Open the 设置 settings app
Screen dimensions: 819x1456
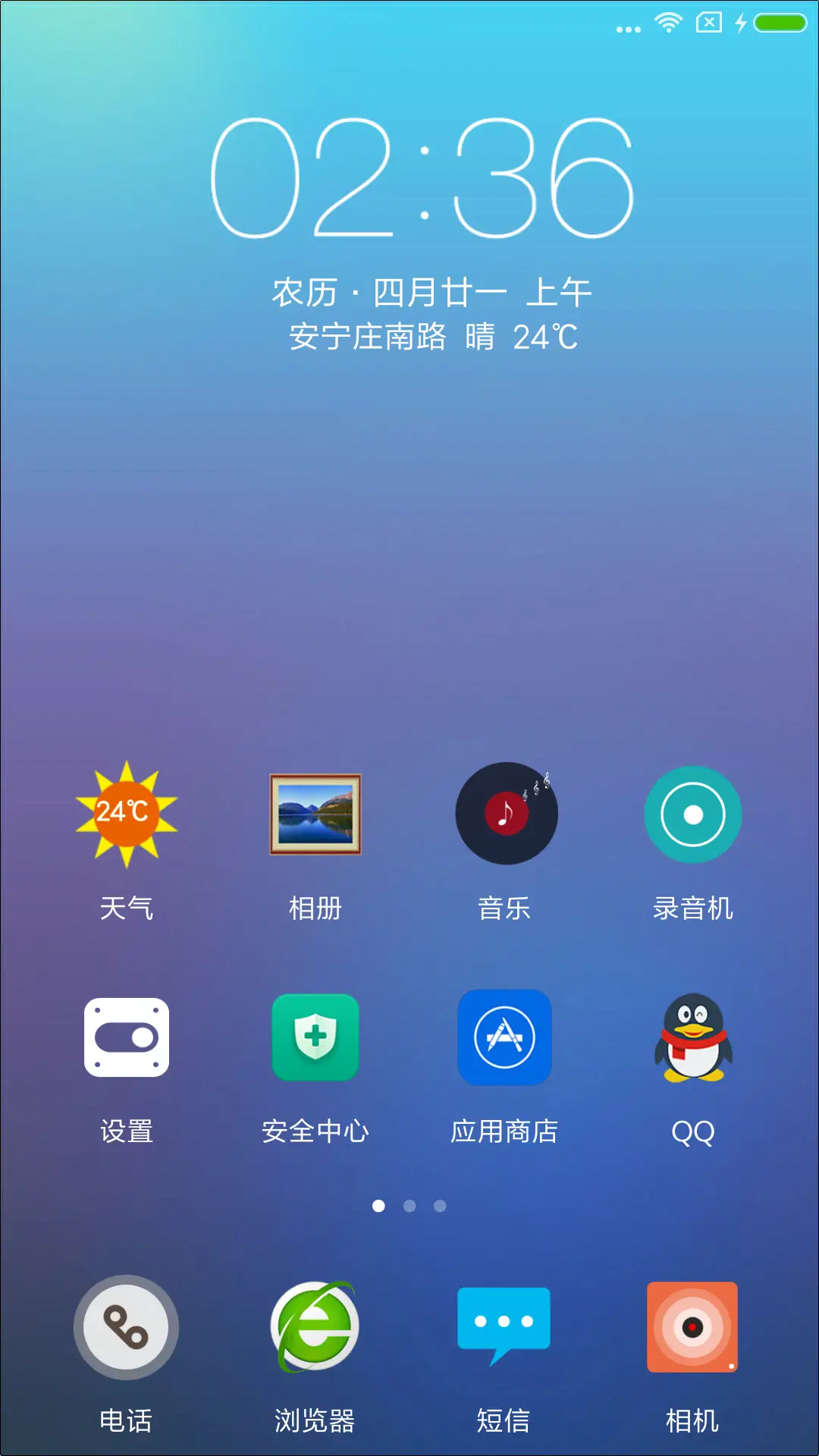[x=126, y=1037]
